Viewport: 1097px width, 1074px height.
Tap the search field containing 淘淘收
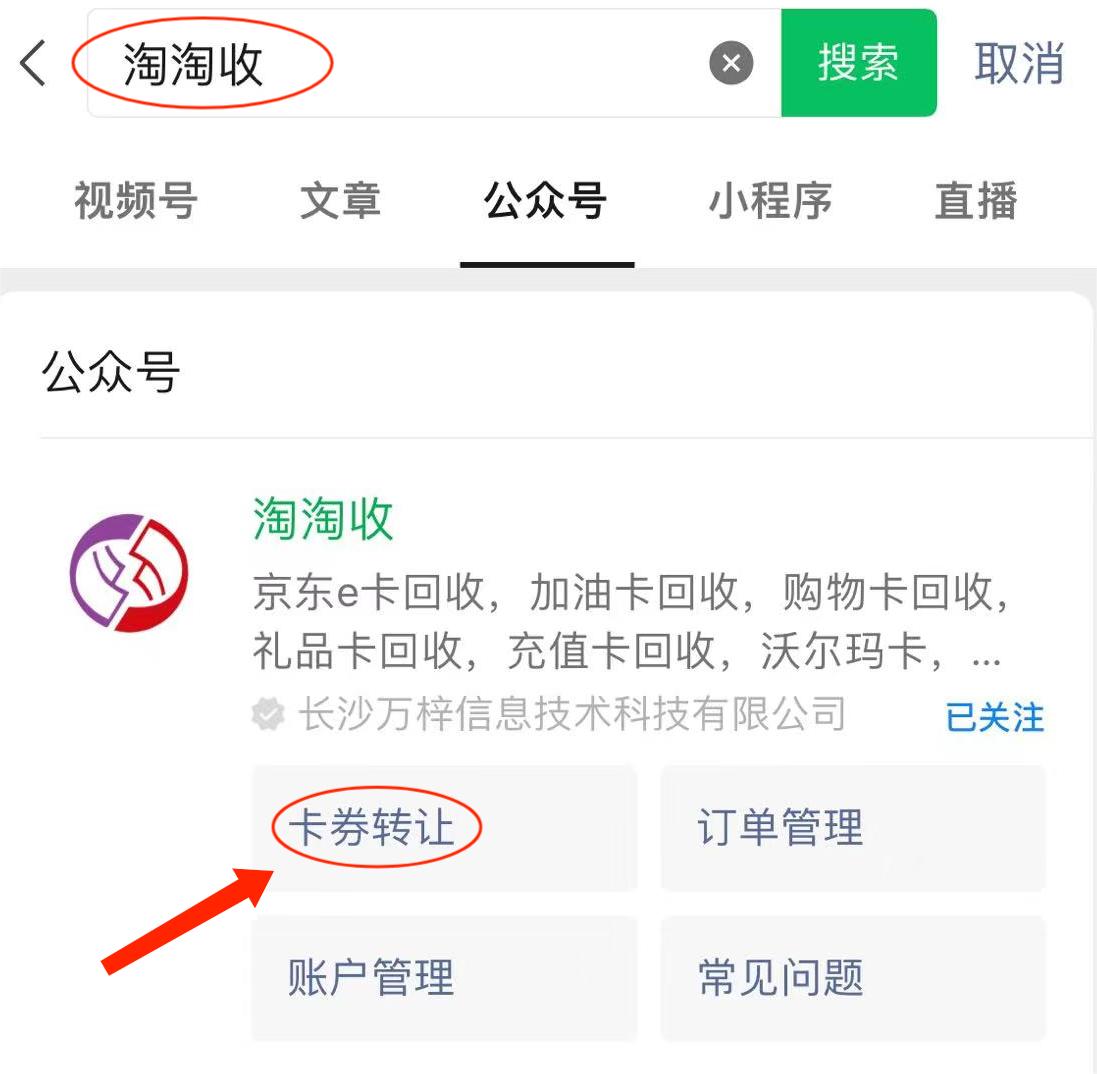pos(420,64)
